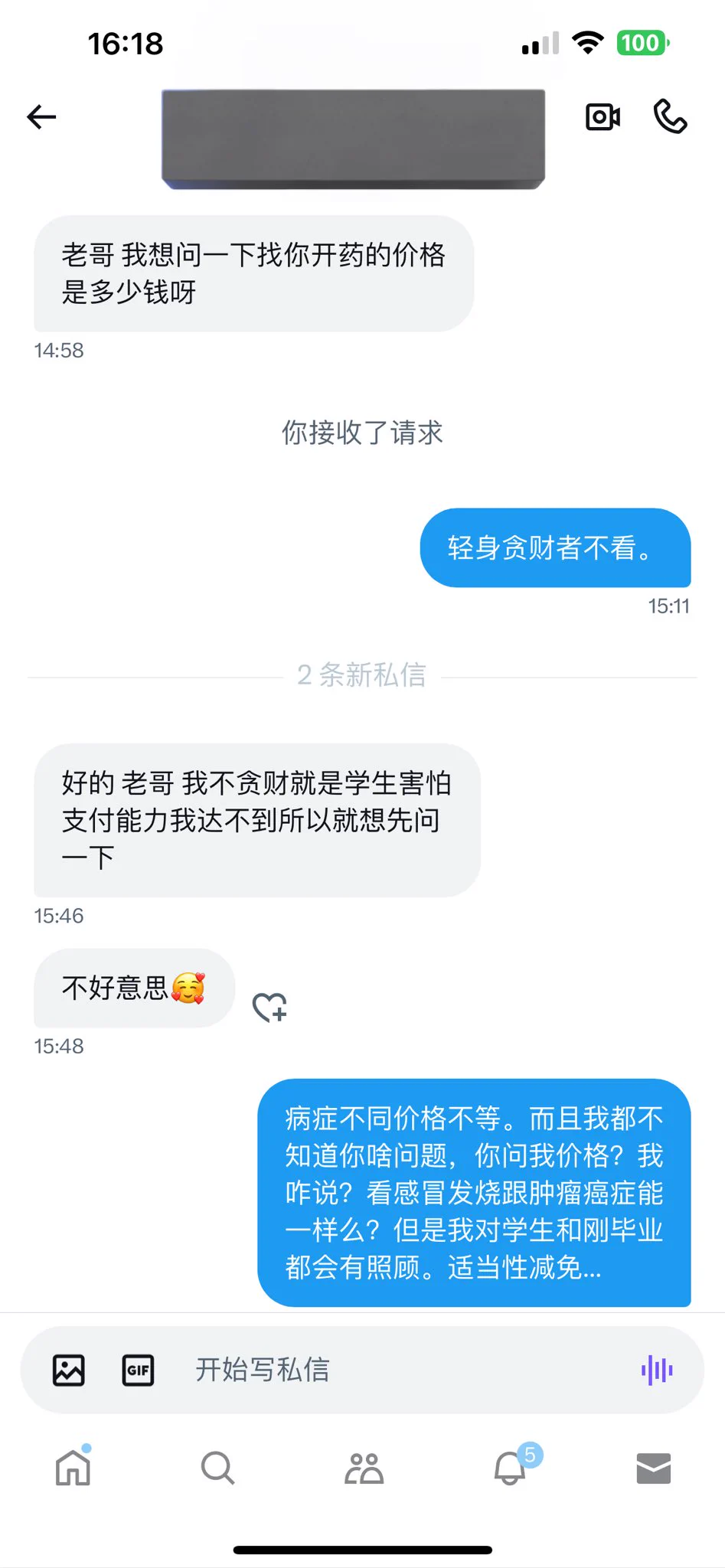Go back with the arrow icon

[42, 117]
